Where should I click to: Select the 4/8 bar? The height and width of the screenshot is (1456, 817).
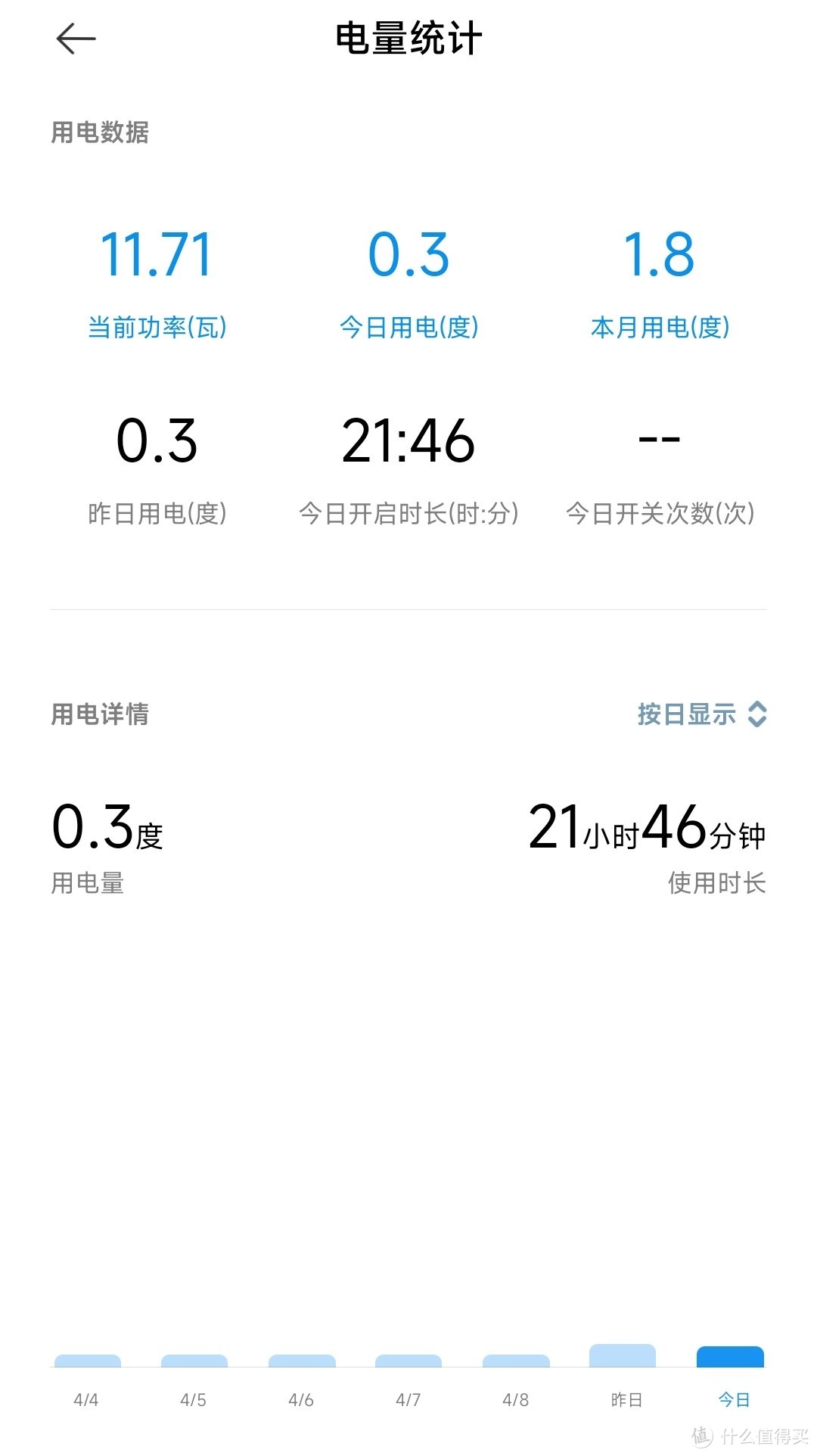click(x=515, y=1355)
